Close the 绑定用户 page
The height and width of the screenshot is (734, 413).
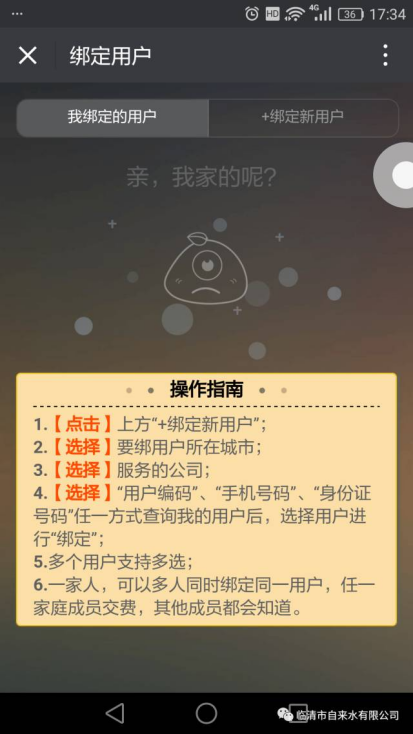pyautogui.click(x=28, y=56)
